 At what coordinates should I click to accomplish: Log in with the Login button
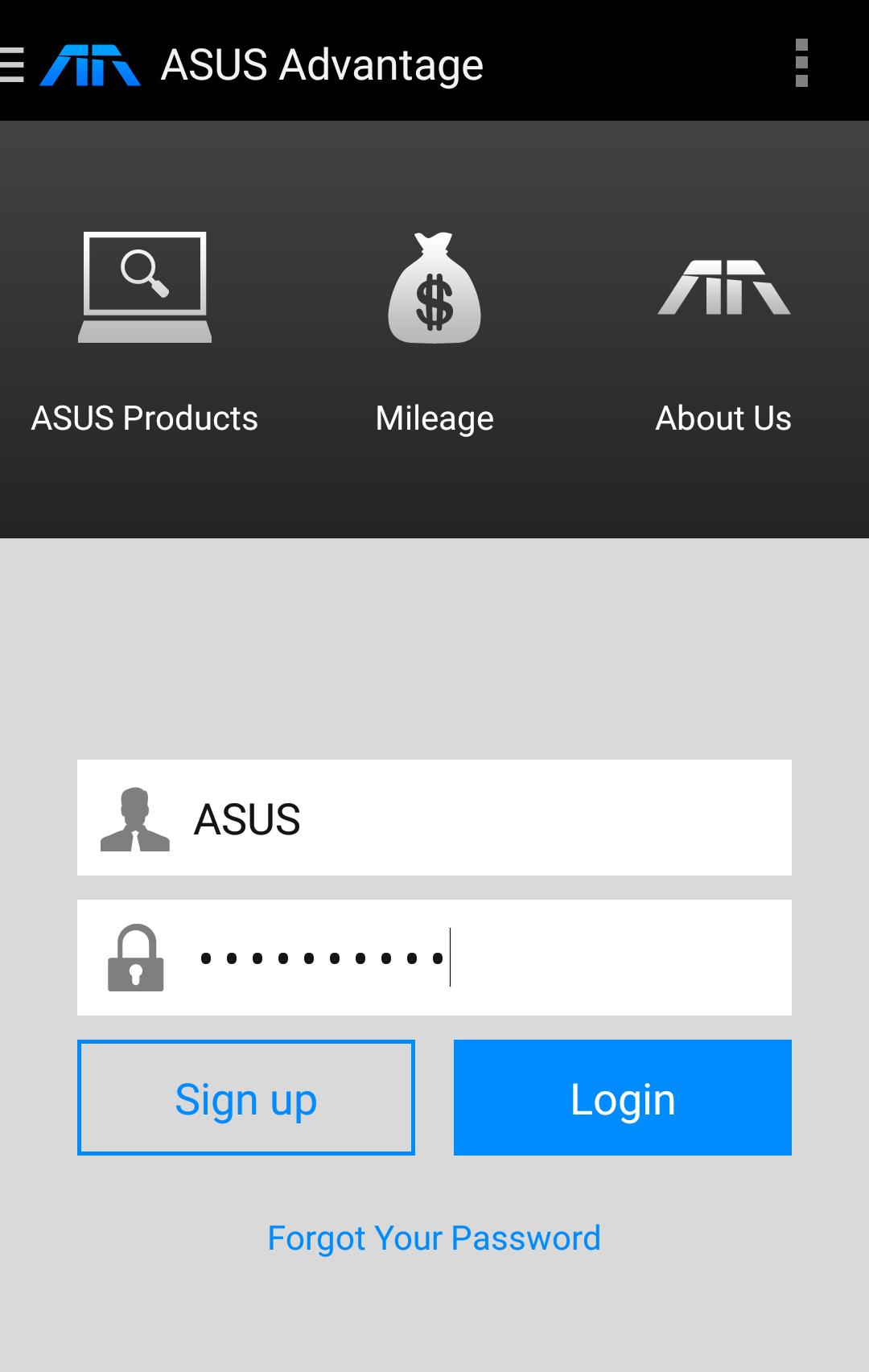click(x=623, y=1098)
